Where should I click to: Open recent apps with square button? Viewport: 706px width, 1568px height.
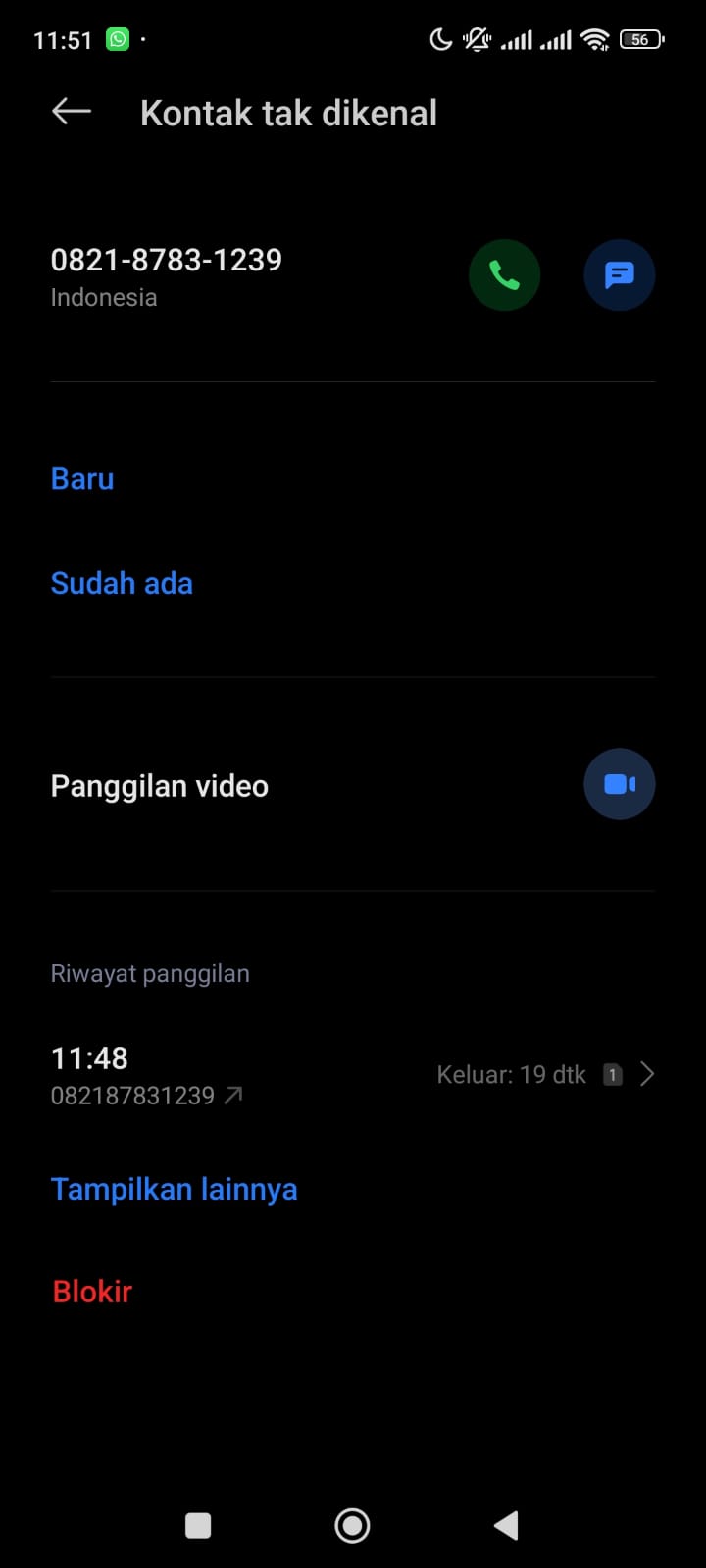198,1525
